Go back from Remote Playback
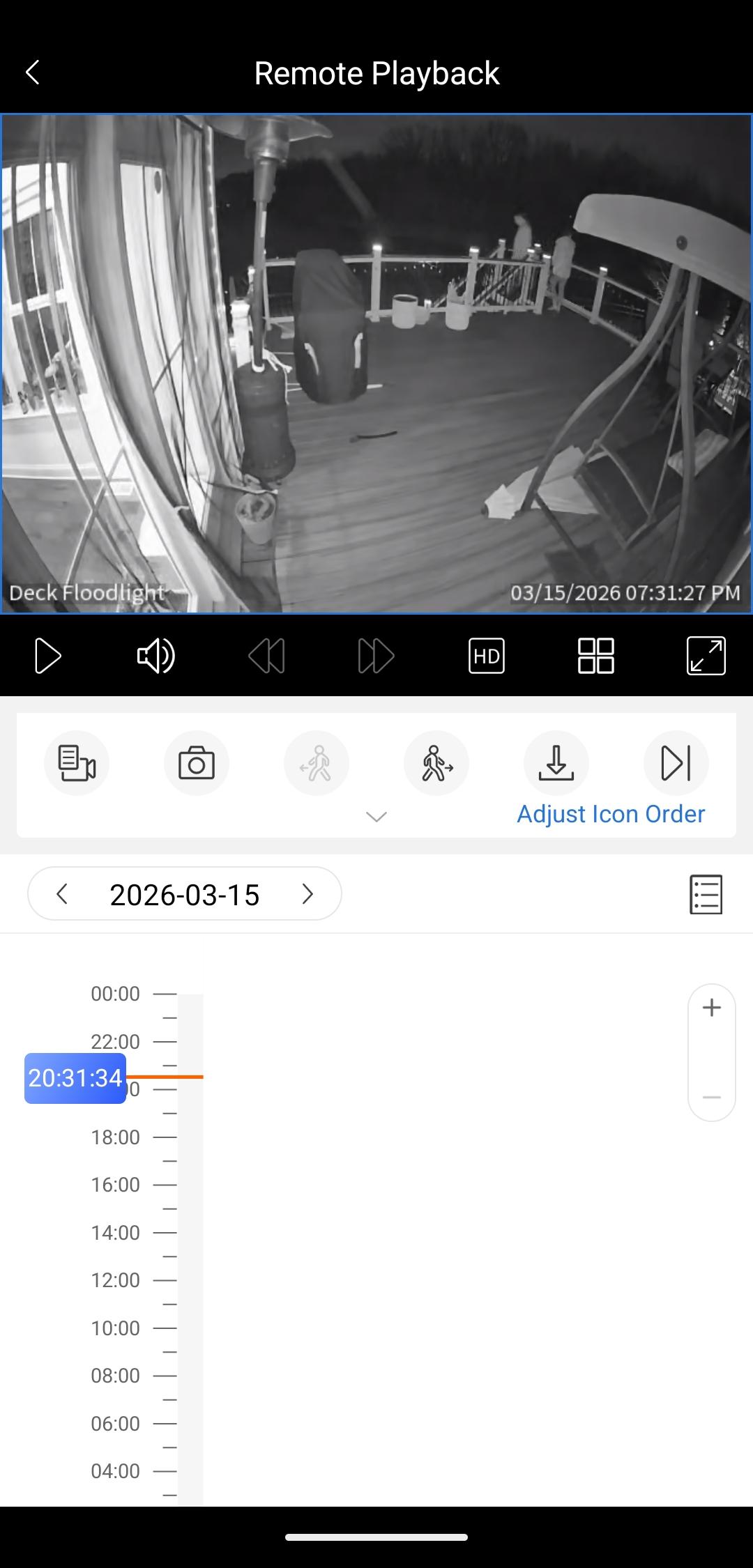Screen dimensions: 753x1568 [32, 72]
